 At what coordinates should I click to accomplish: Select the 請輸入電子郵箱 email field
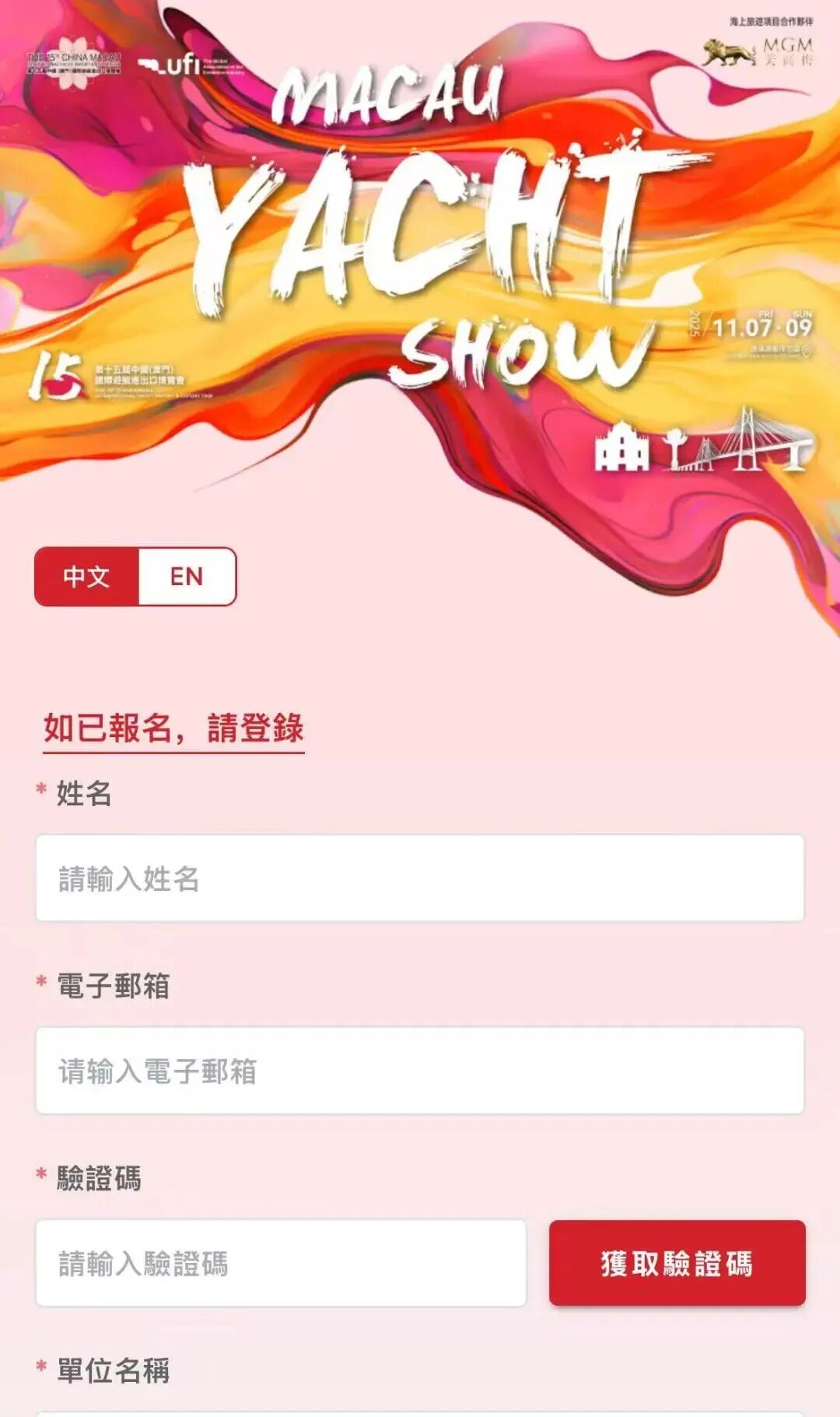point(420,1071)
